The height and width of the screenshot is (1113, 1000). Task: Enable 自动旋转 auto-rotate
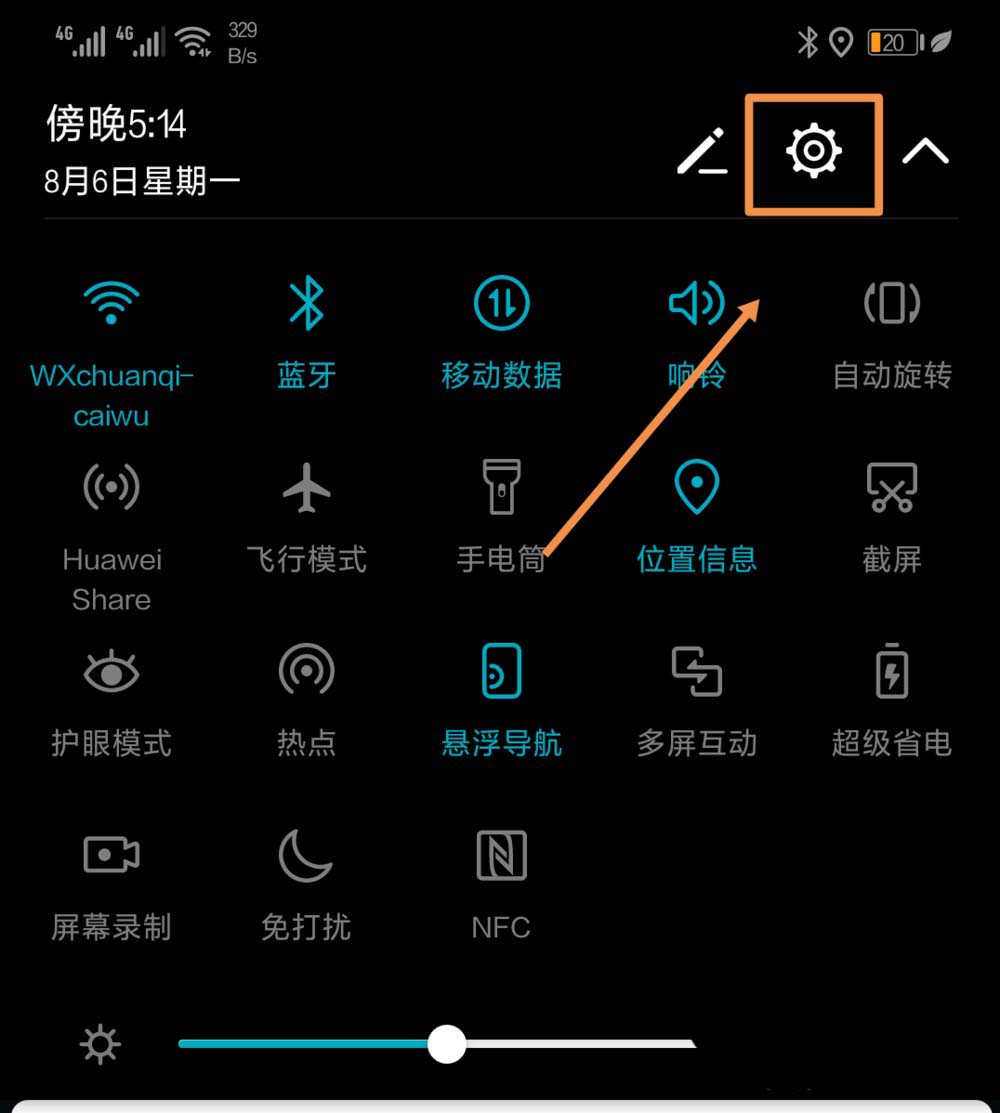(x=891, y=303)
